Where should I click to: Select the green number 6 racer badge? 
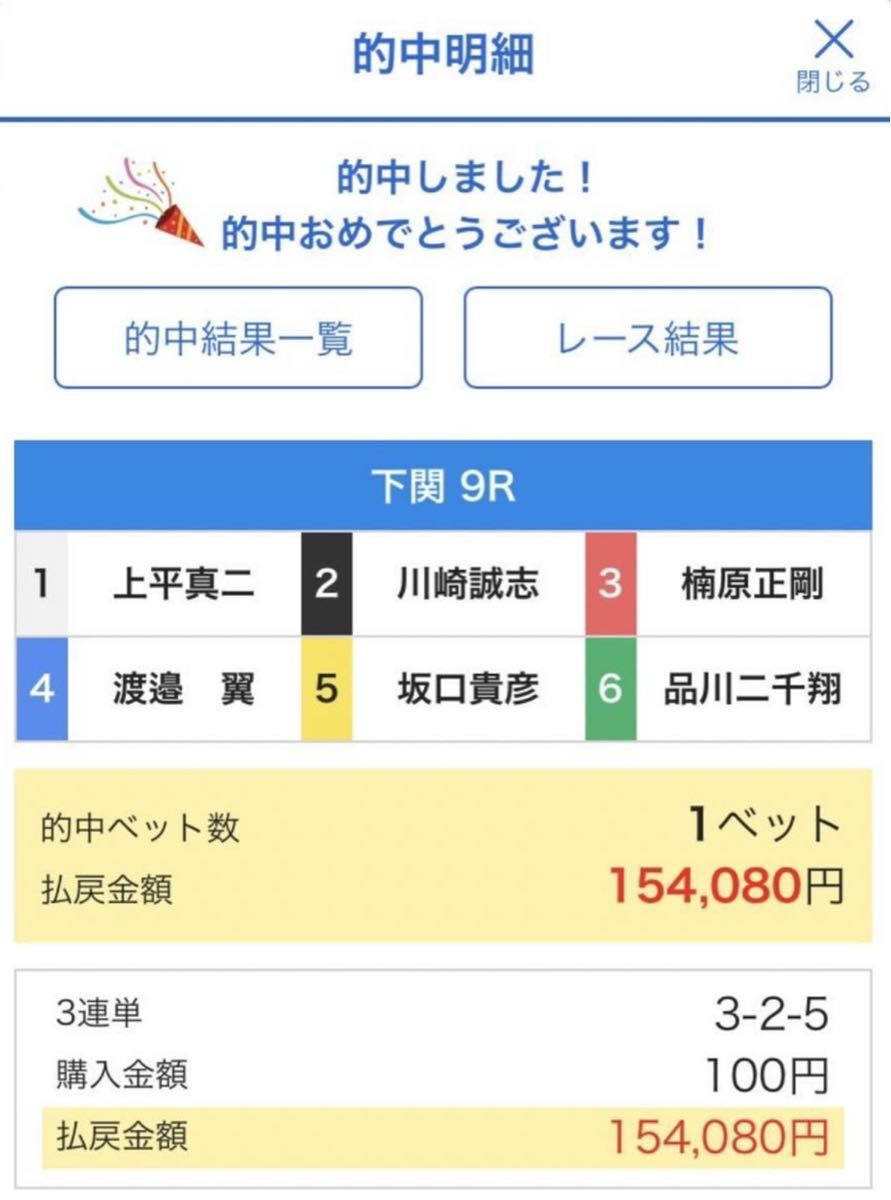pos(609,689)
